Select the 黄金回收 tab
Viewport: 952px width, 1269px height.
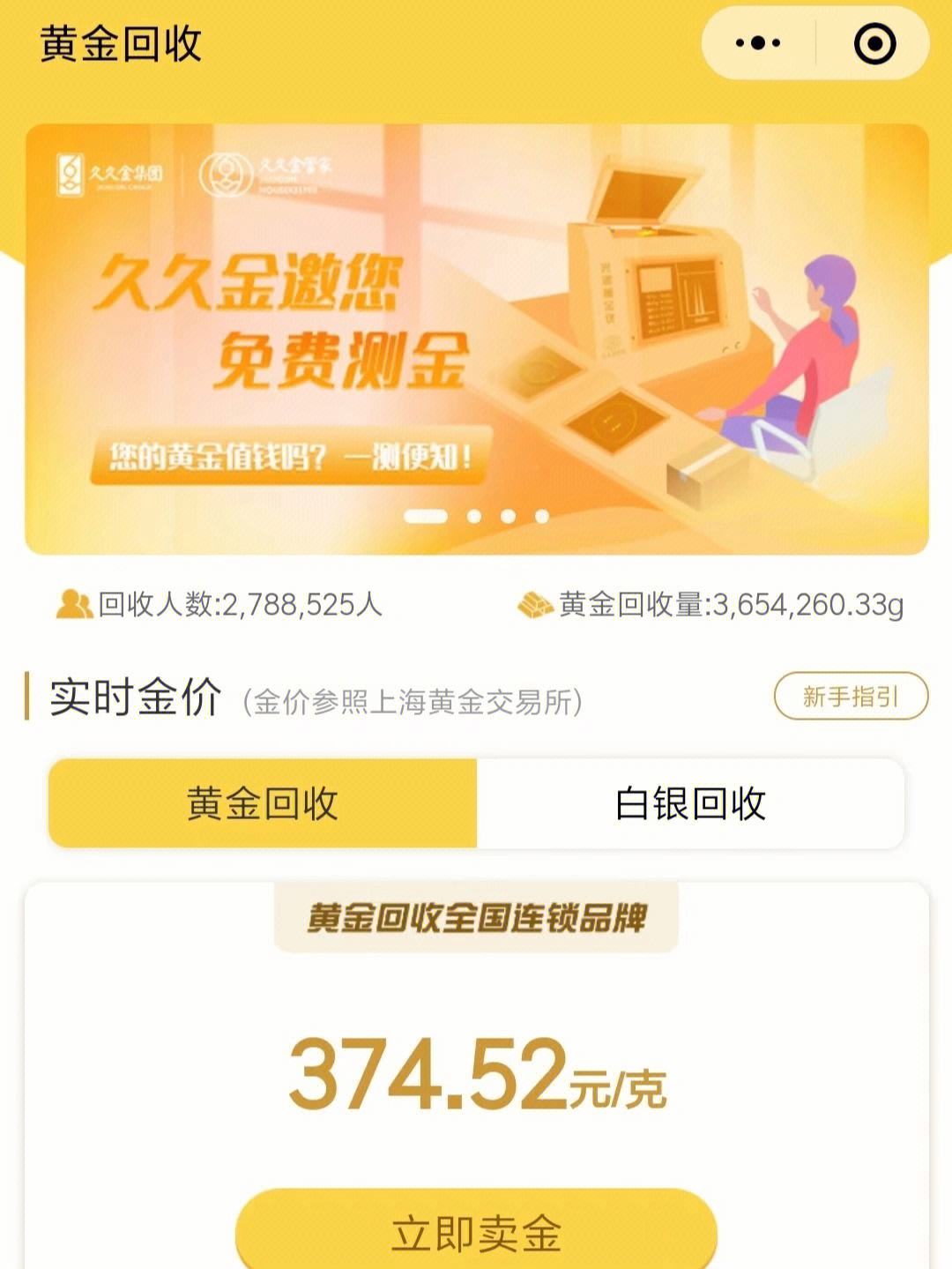pos(263,803)
